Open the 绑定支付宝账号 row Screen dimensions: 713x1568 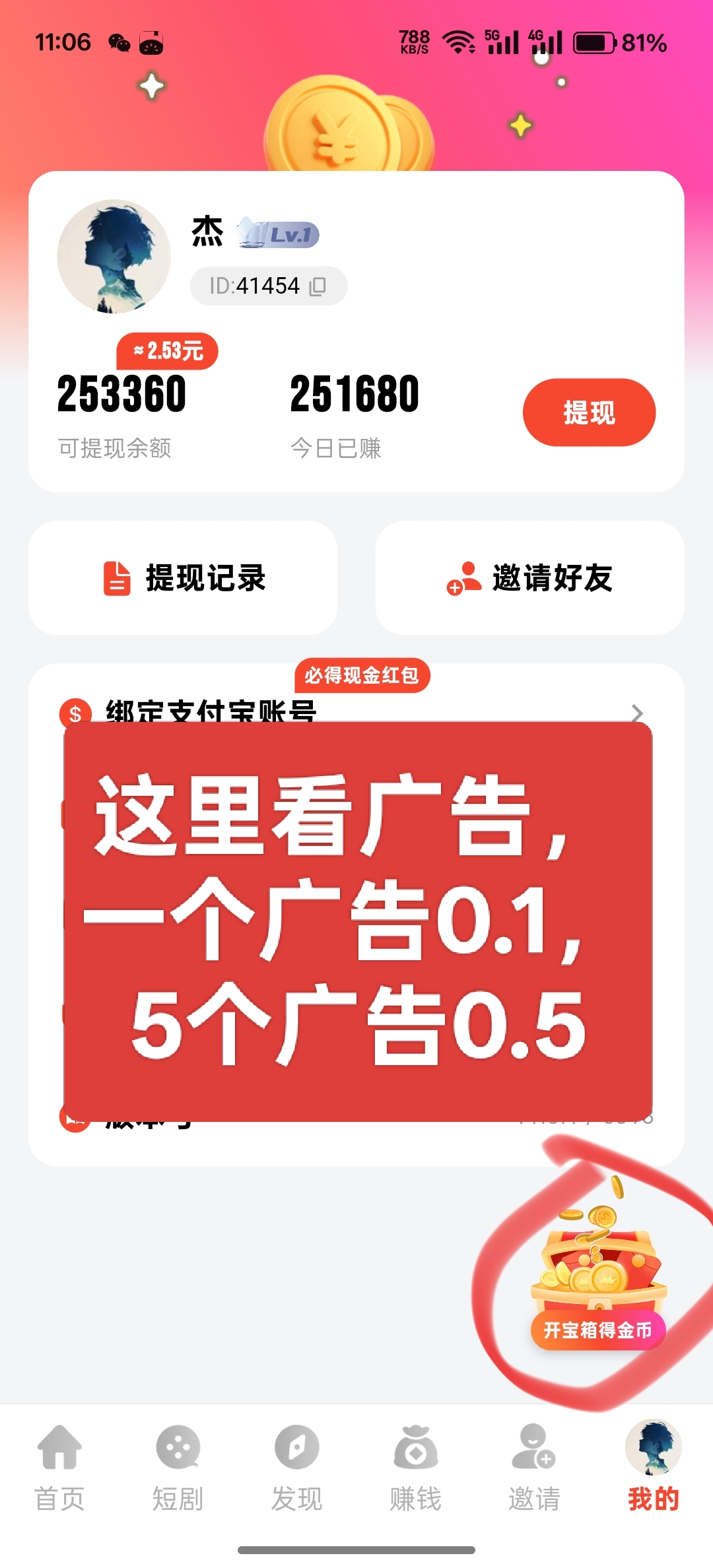(356, 710)
